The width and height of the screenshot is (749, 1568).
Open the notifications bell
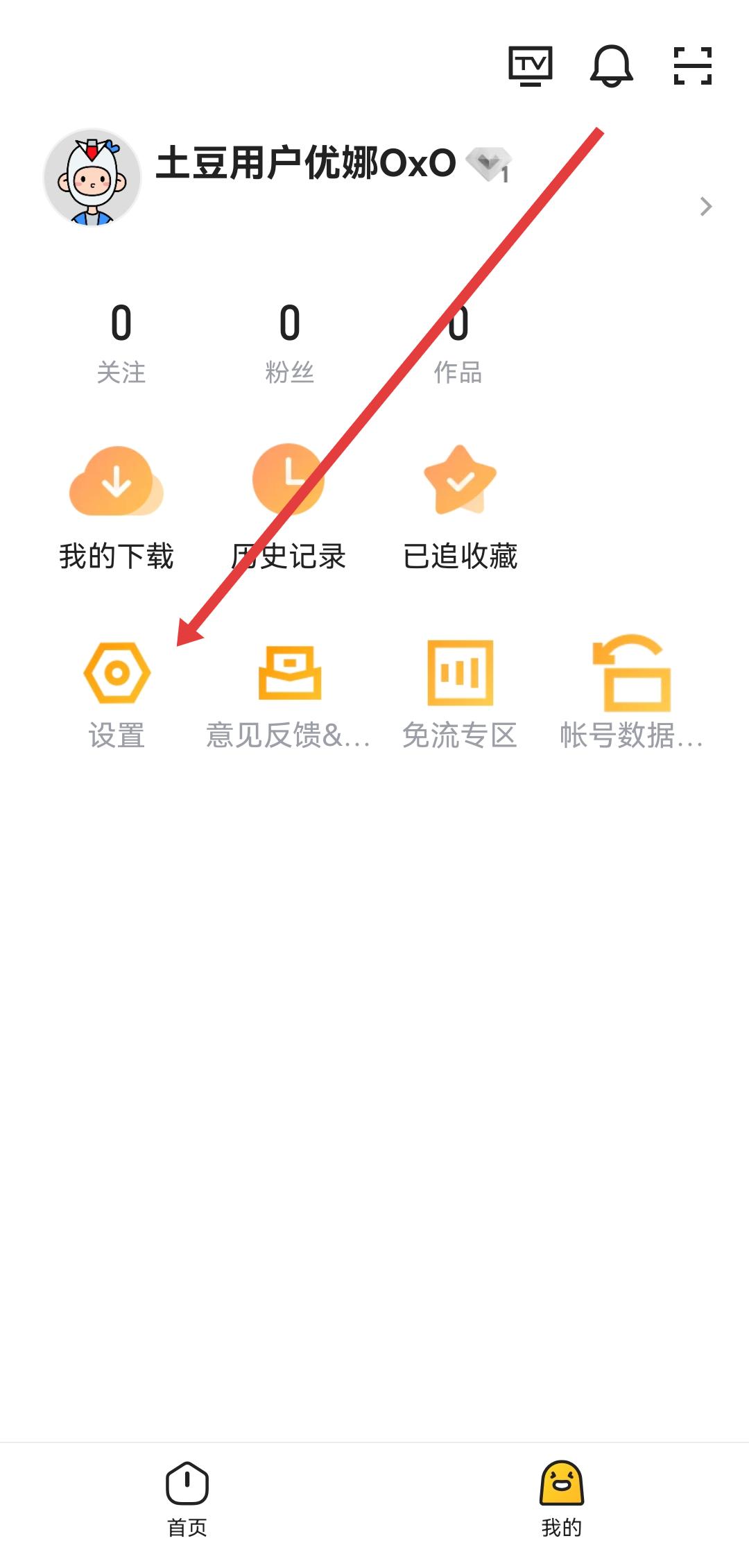[611, 67]
